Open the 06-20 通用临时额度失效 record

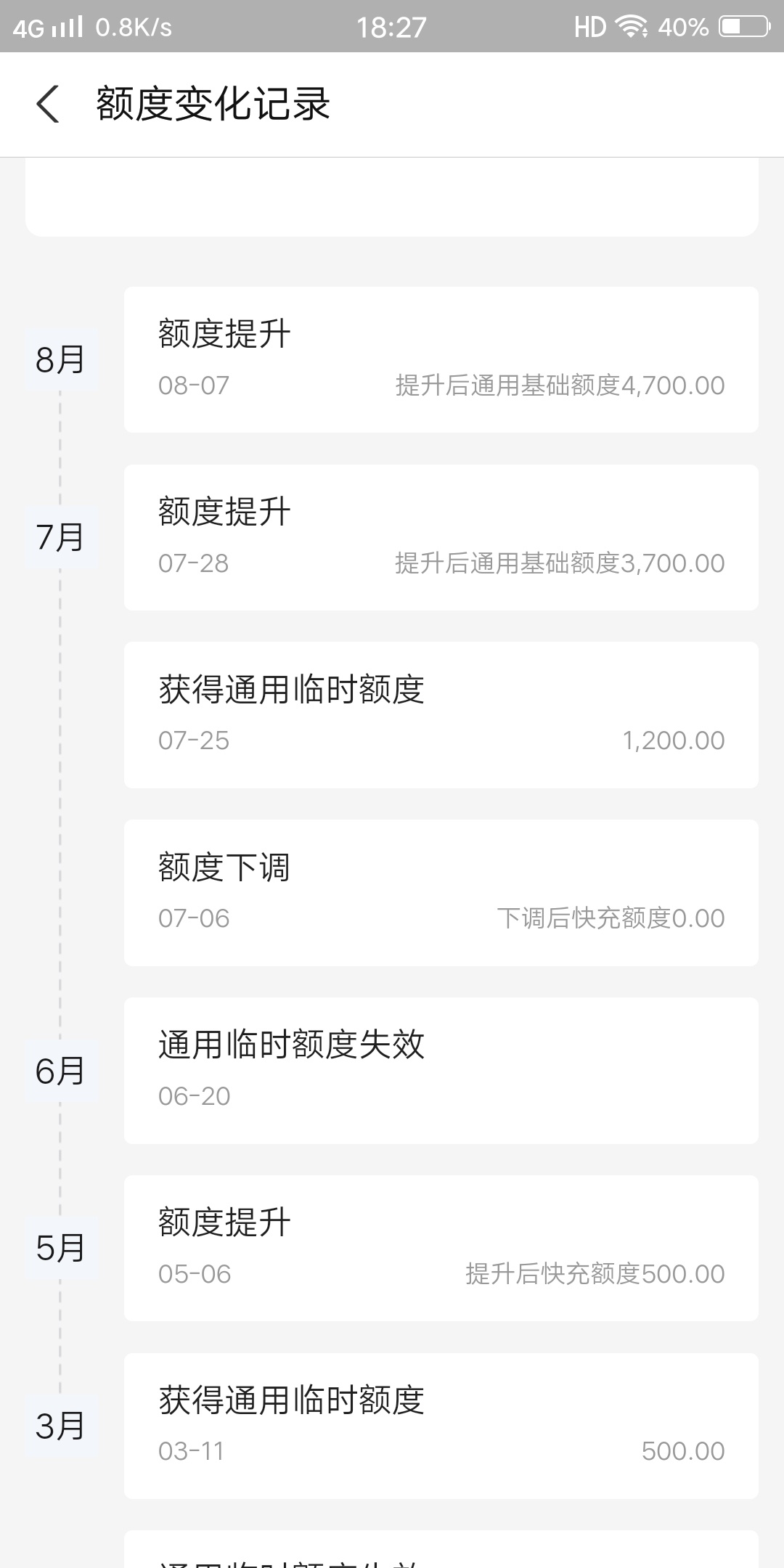click(441, 1071)
